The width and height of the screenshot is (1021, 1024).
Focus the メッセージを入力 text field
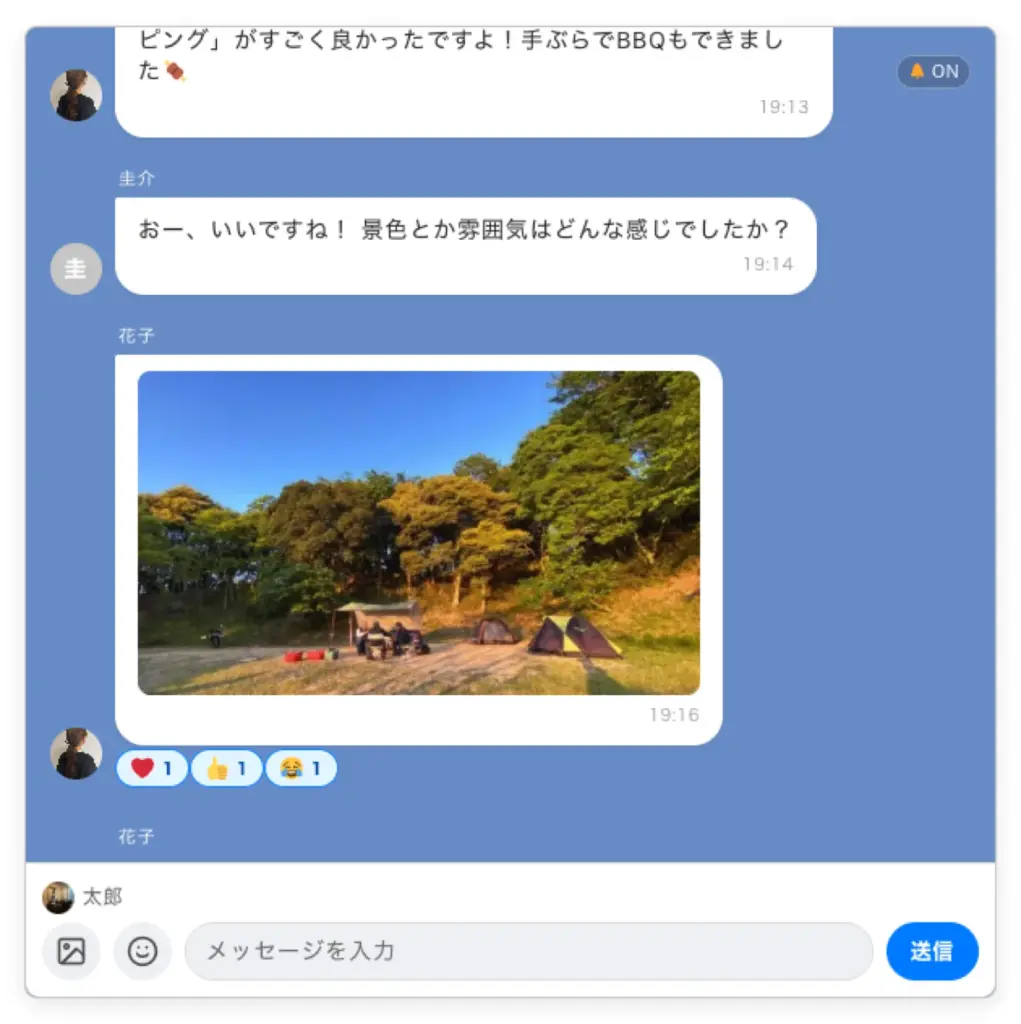click(528, 951)
